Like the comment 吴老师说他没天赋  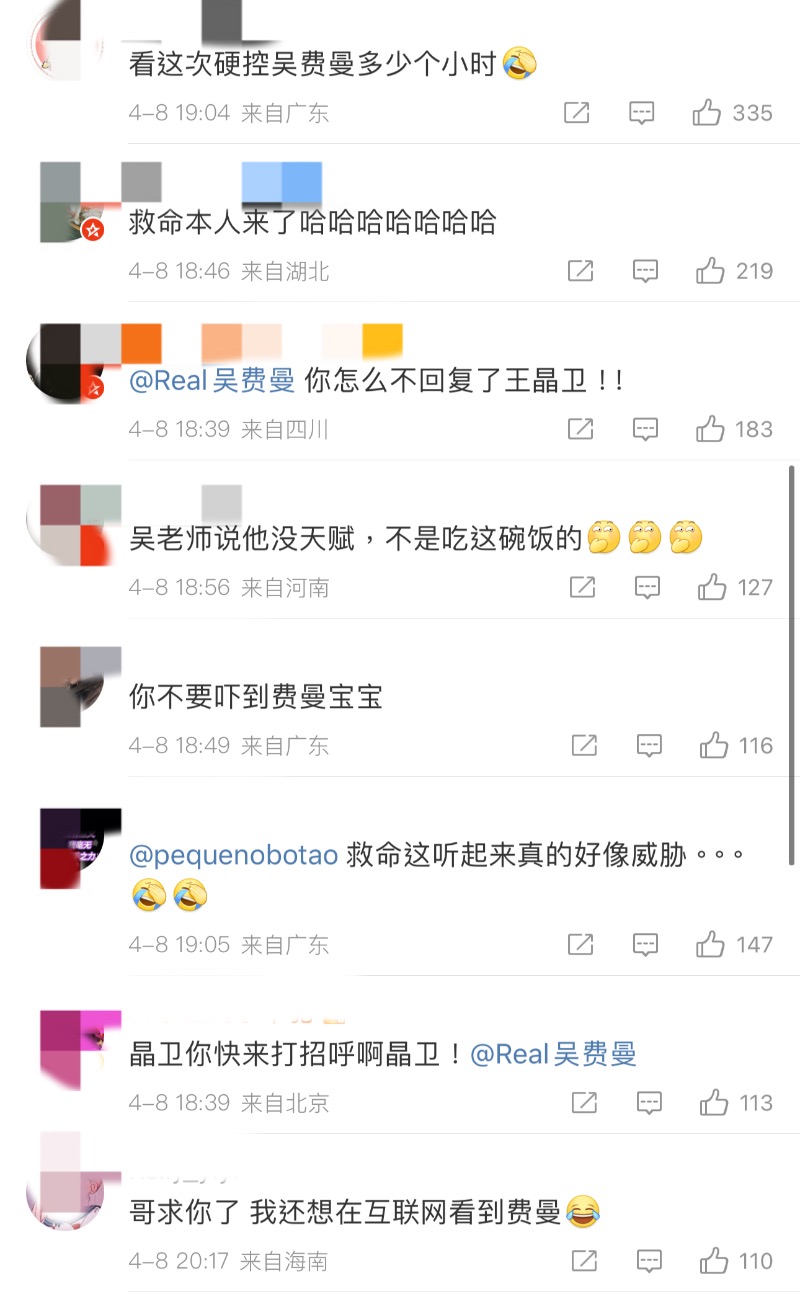(x=712, y=587)
